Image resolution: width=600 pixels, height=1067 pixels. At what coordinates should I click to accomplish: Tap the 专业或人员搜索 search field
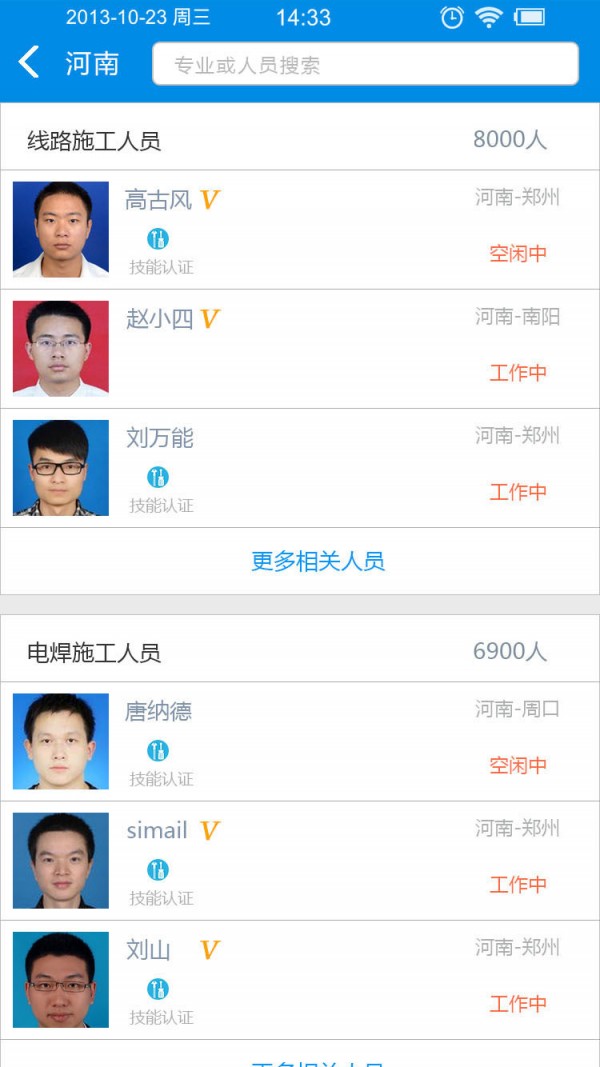365,65
